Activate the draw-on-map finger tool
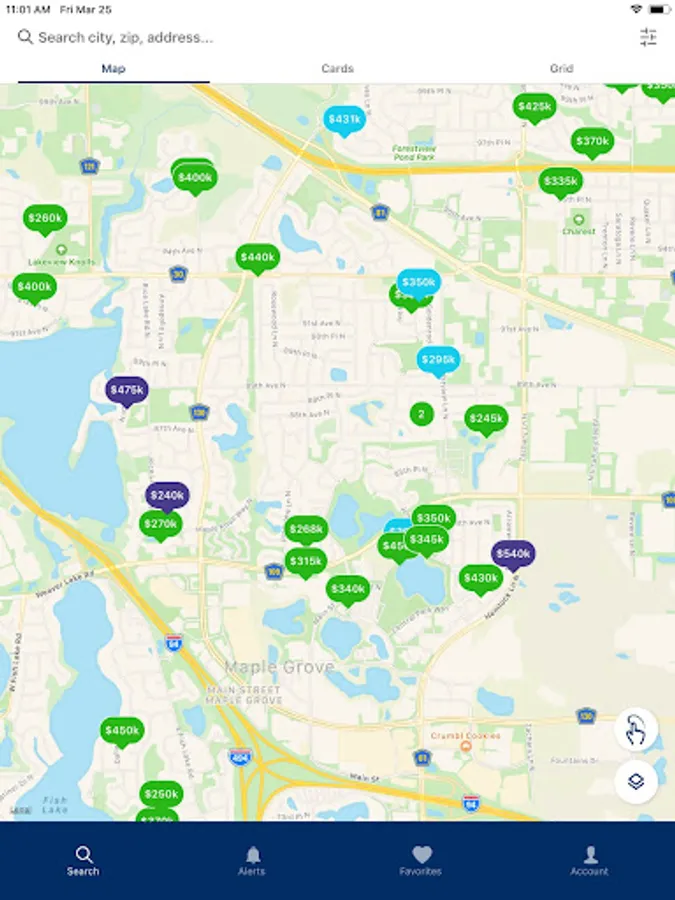Viewport: 675px width, 900px height. (x=636, y=730)
